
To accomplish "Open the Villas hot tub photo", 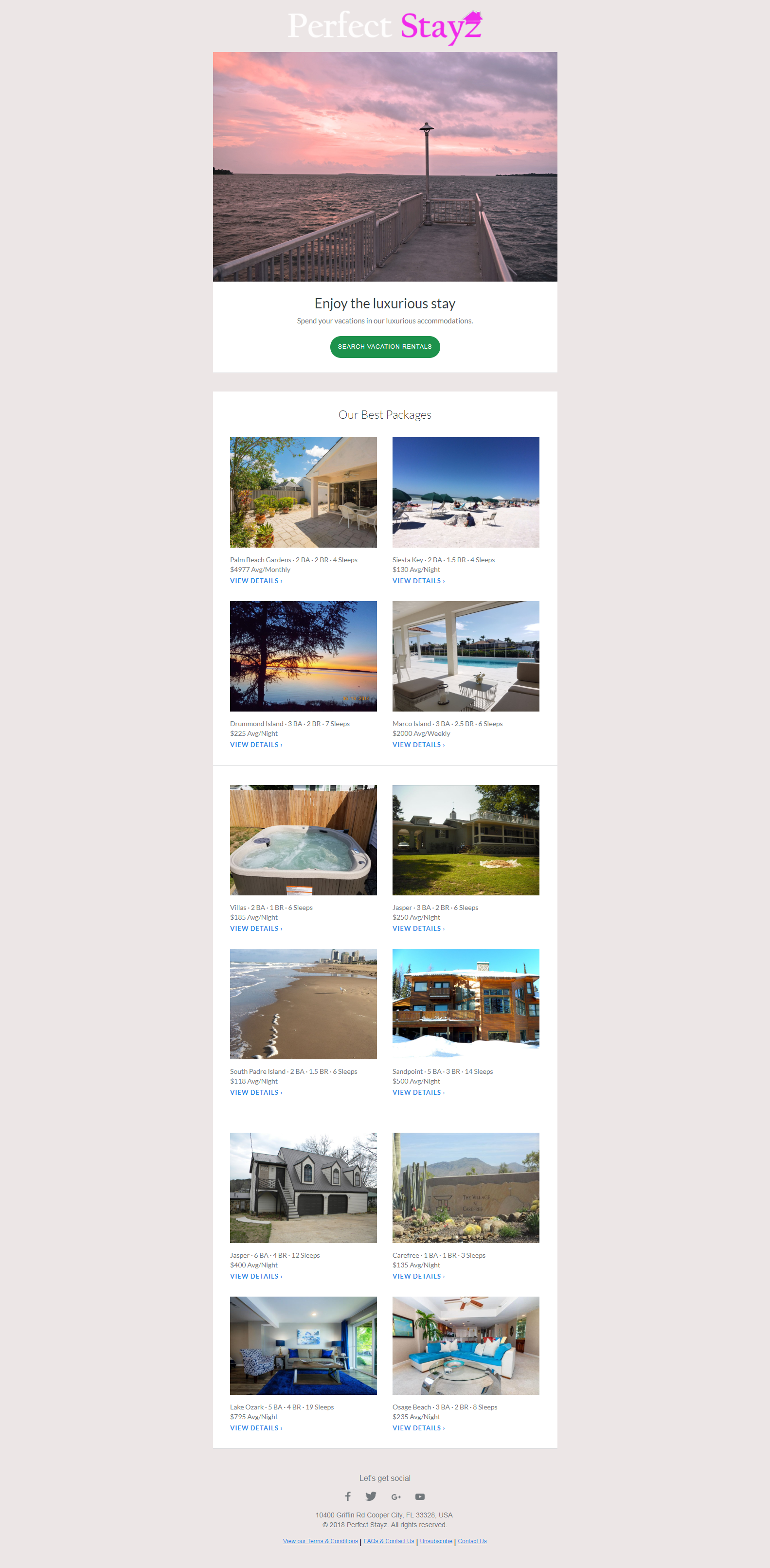I will (x=303, y=840).
